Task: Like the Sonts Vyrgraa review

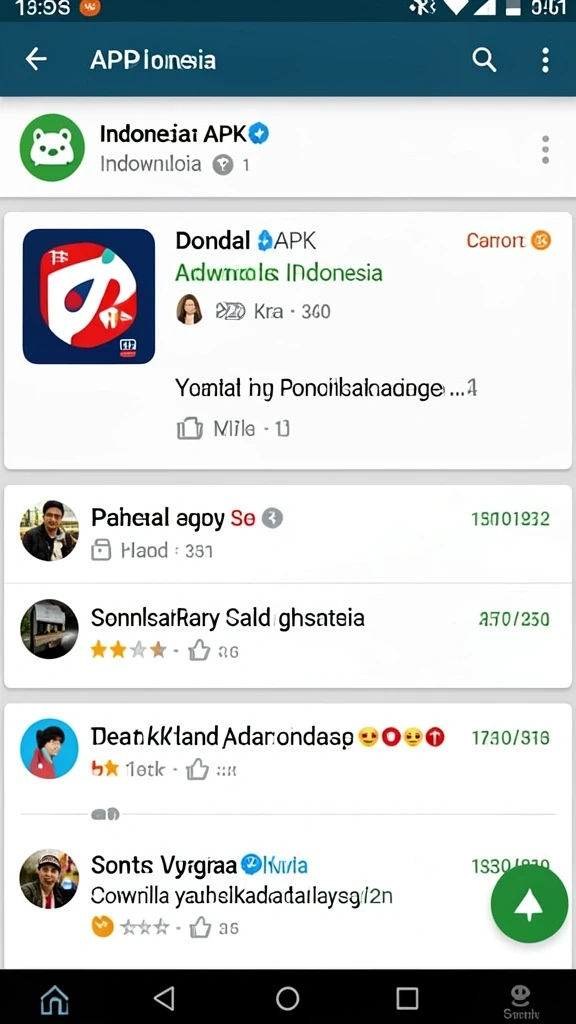Action: tap(200, 927)
